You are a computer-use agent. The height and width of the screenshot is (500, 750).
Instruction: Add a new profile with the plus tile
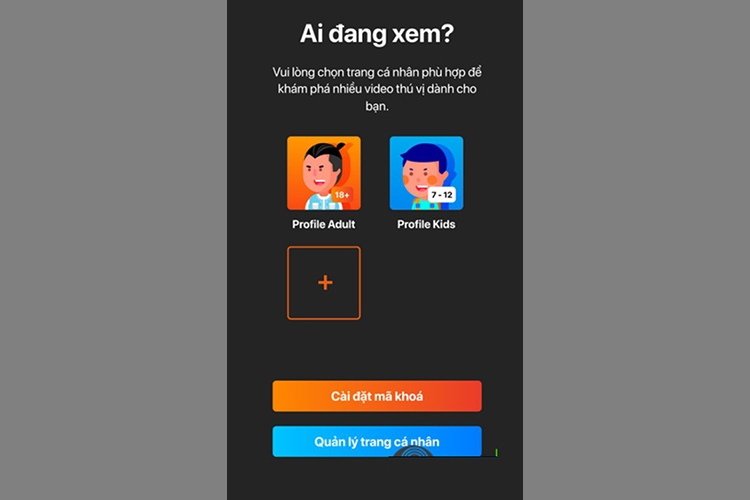click(x=324, y=283)
